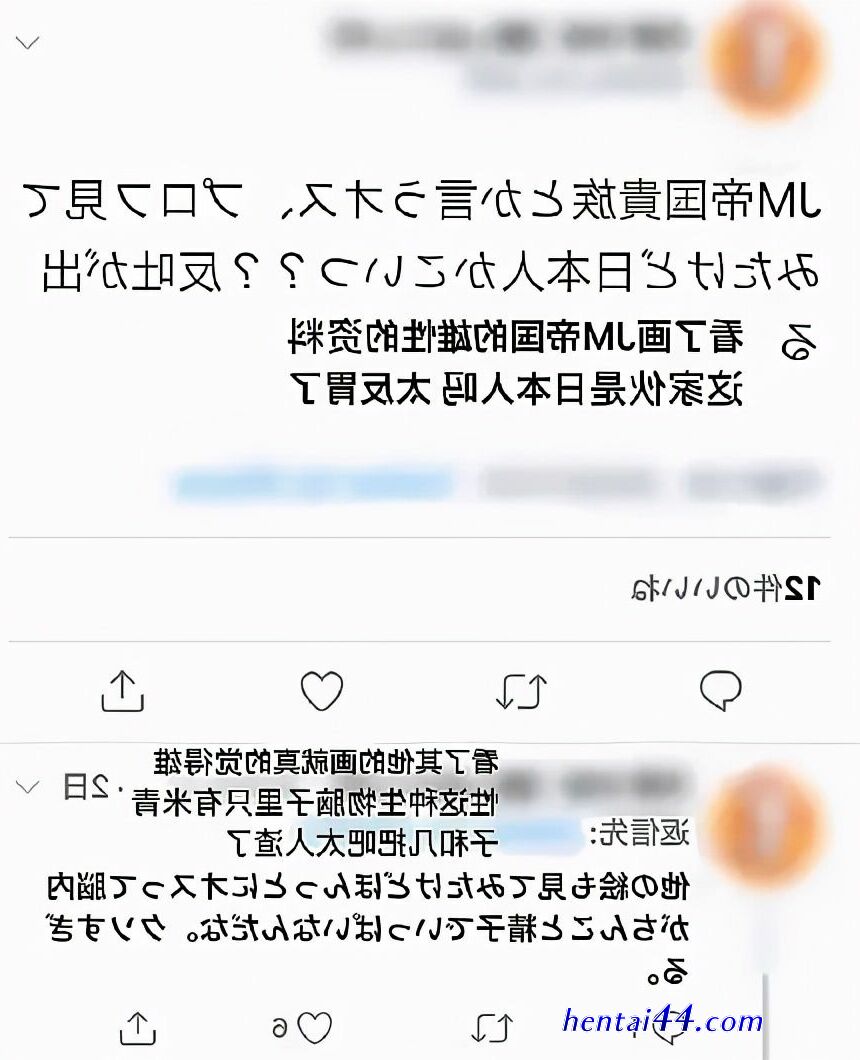Image resolution: width=860 pixels, height=1060 pixels.
Task: Reply to the main tweet with the speech bubble
Action: [721, 690]
